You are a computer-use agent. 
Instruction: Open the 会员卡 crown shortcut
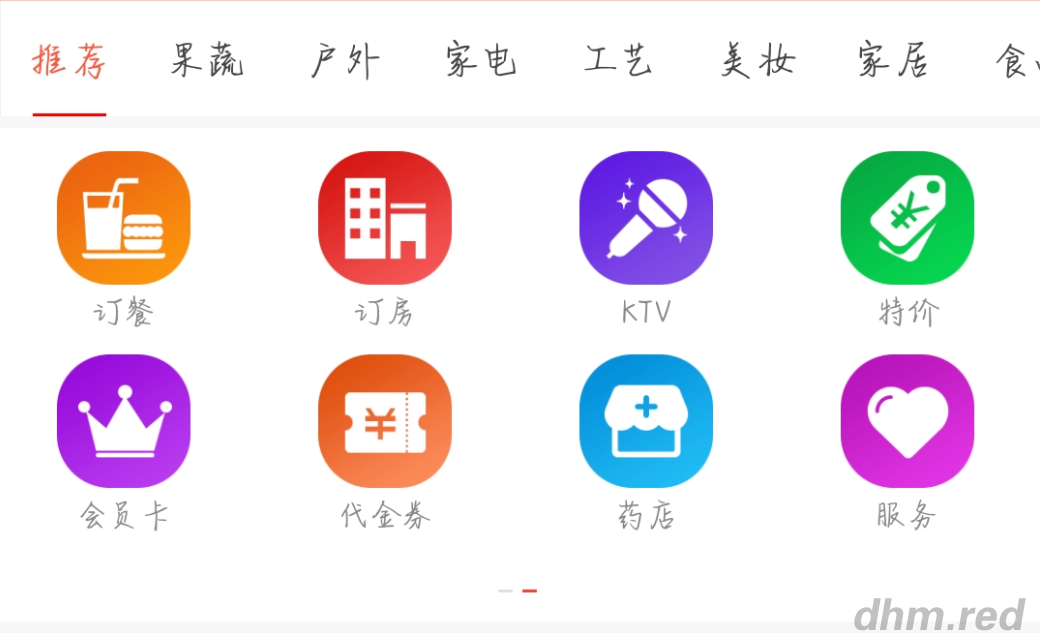tap(123, 421)
